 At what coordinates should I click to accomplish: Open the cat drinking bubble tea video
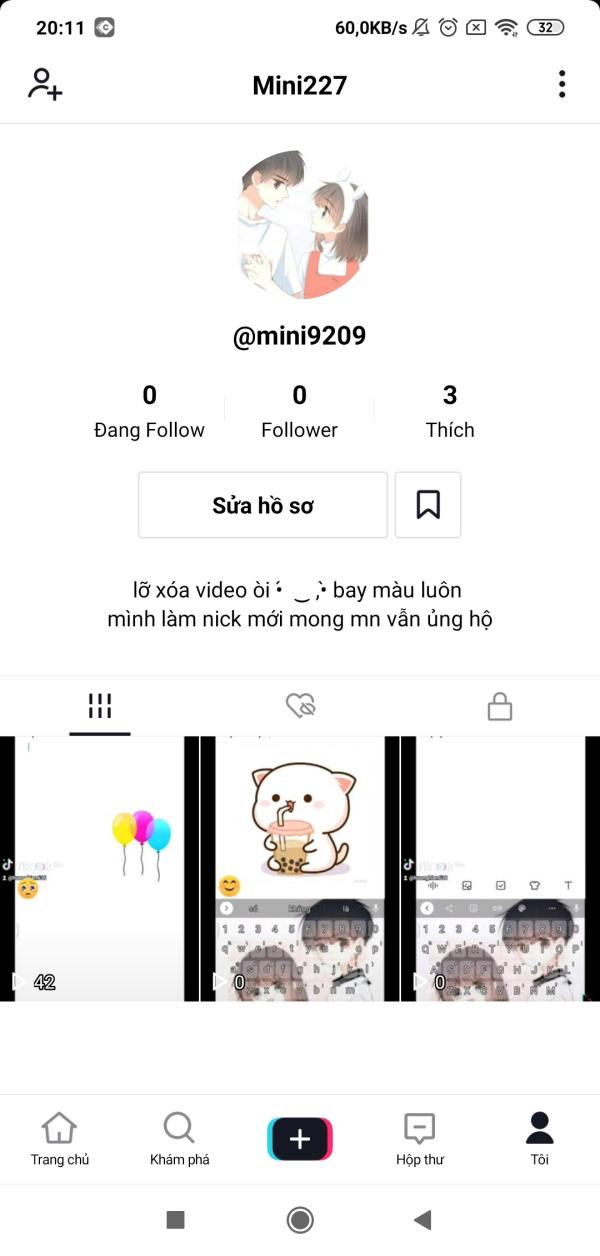pos(300,868)
